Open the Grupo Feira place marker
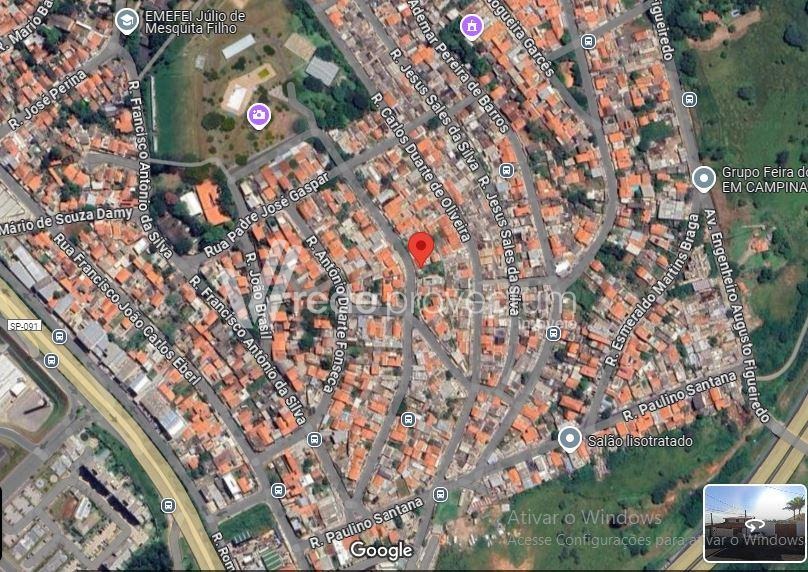Screen dimensions: 808x572 pyautogui.click(x=704, y=178)
